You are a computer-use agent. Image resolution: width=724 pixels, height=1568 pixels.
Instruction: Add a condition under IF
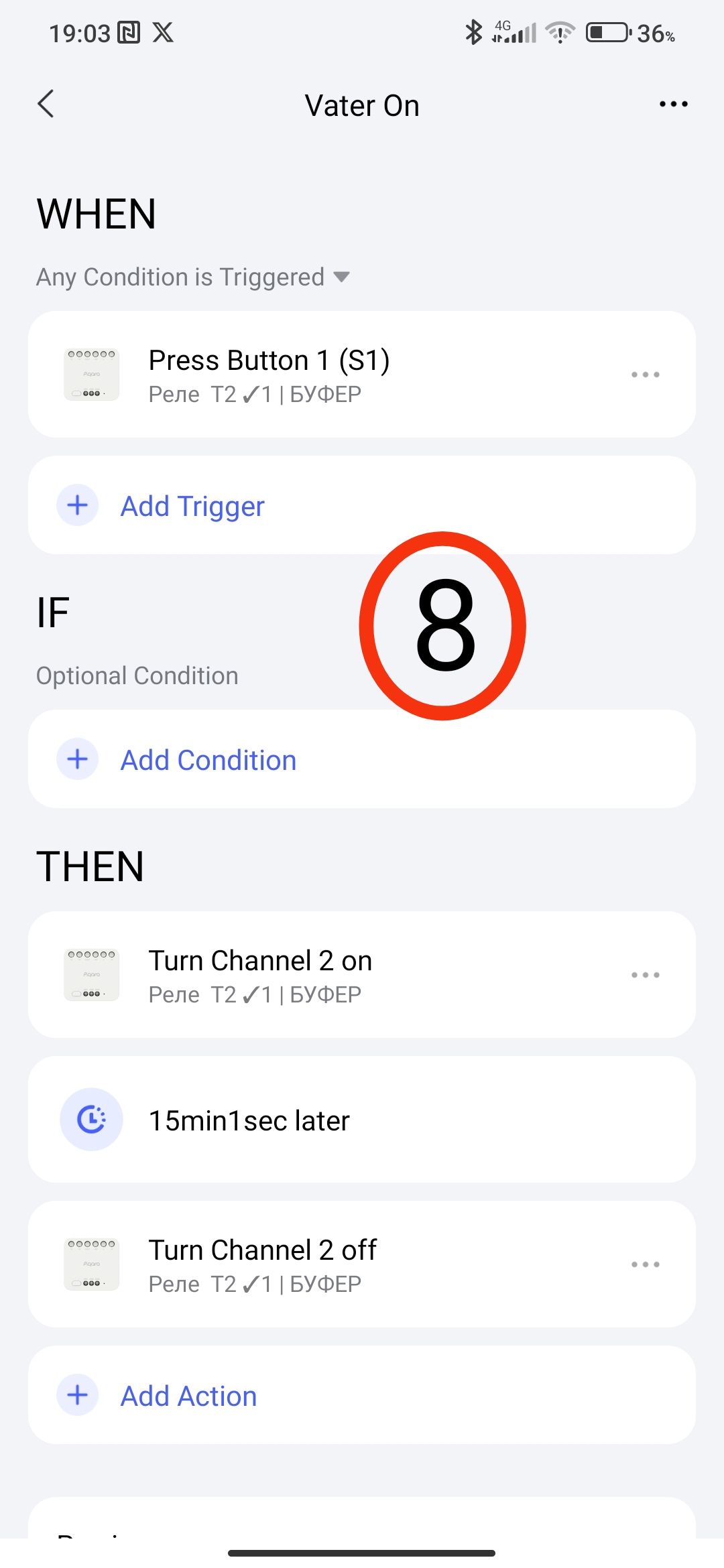(208, 760)
